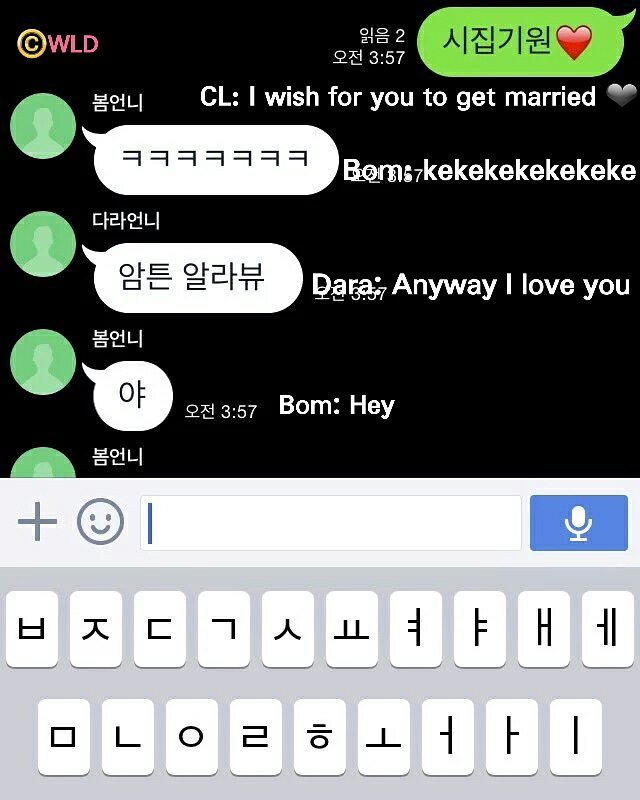Focus the message text input field
The height and width of the screenshot is (800, 640).
pos(330,523)
